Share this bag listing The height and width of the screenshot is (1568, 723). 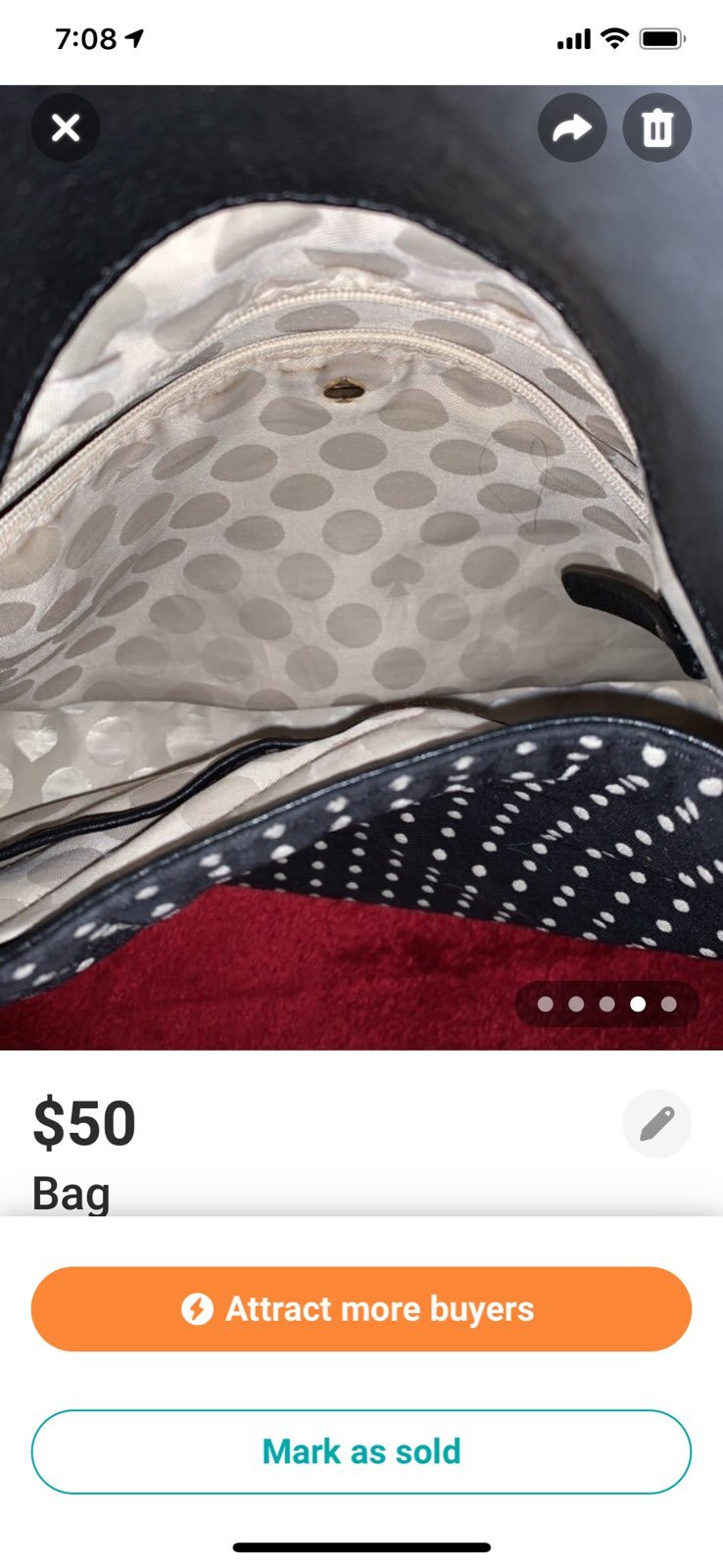tap(572, 127)
